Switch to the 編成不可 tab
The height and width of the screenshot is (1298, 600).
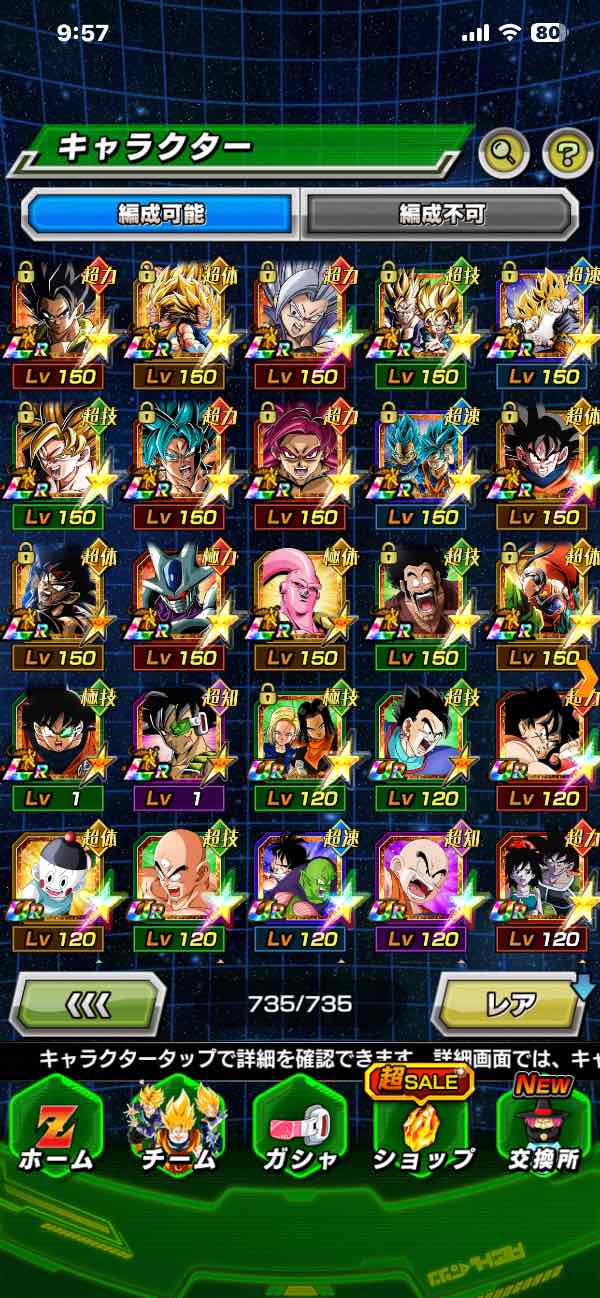(x=441, y=213)
